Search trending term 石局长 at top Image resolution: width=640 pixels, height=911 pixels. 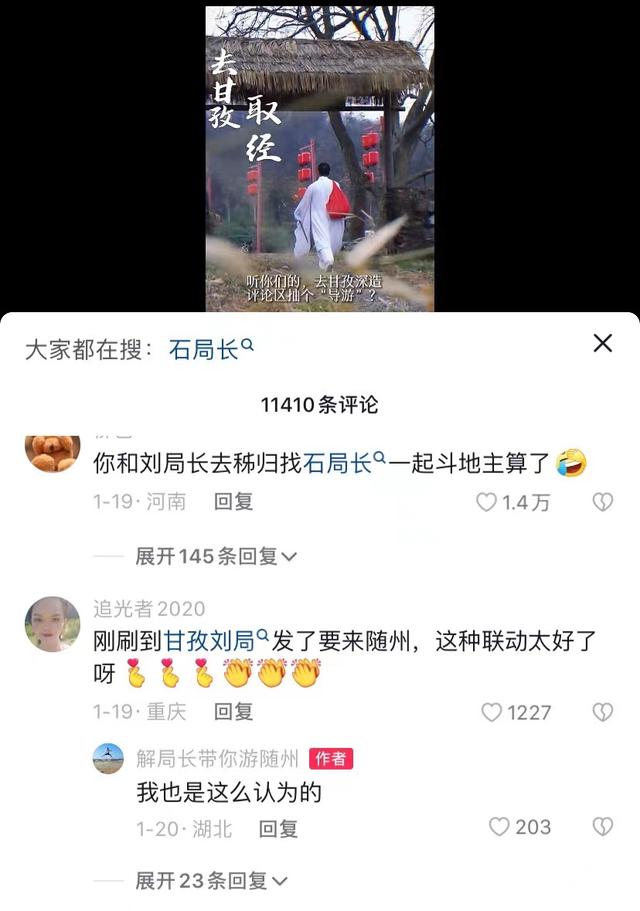click(210, 349)
